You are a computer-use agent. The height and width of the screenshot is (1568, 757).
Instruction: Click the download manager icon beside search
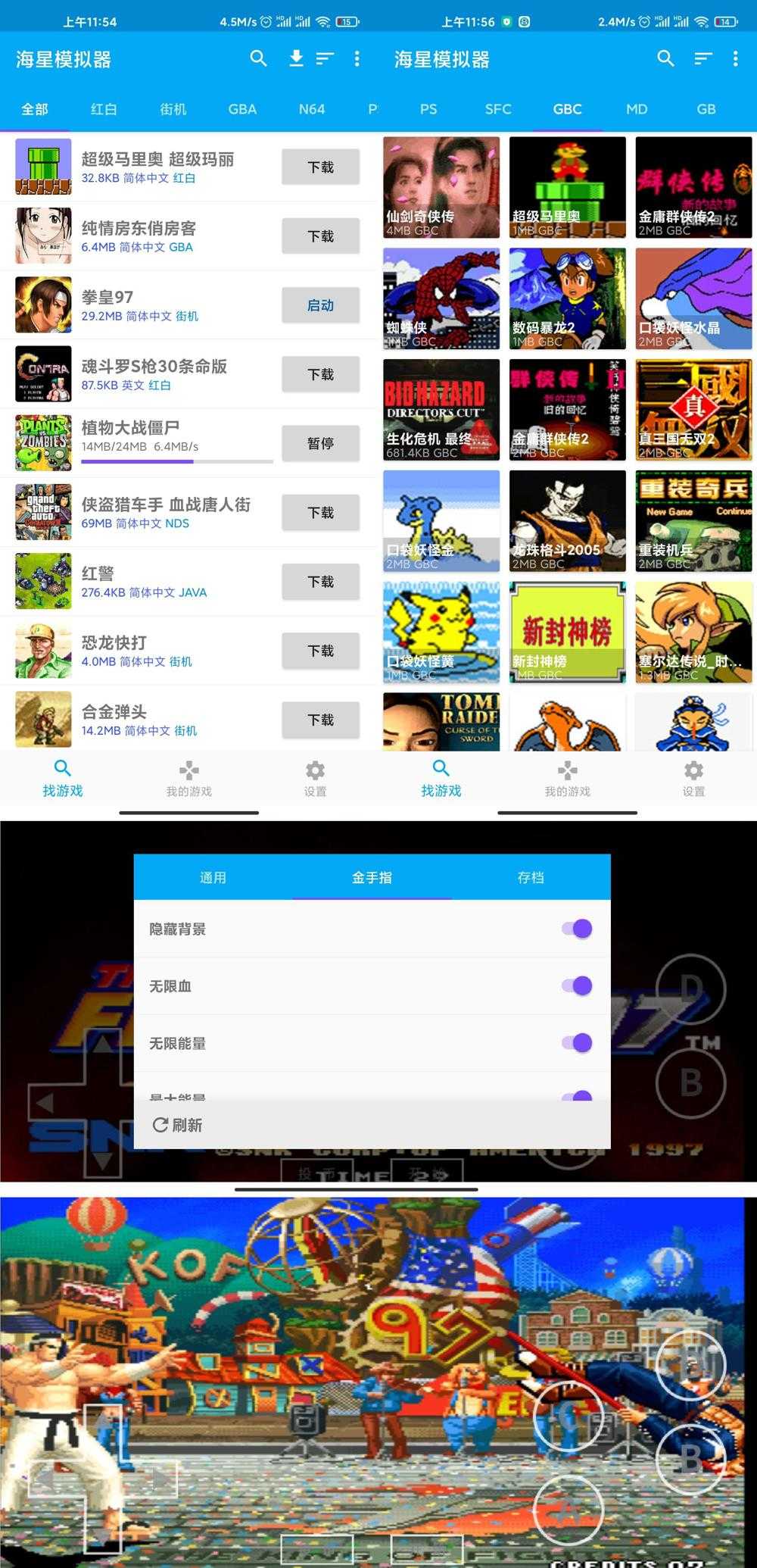click(x=295, y=58)
